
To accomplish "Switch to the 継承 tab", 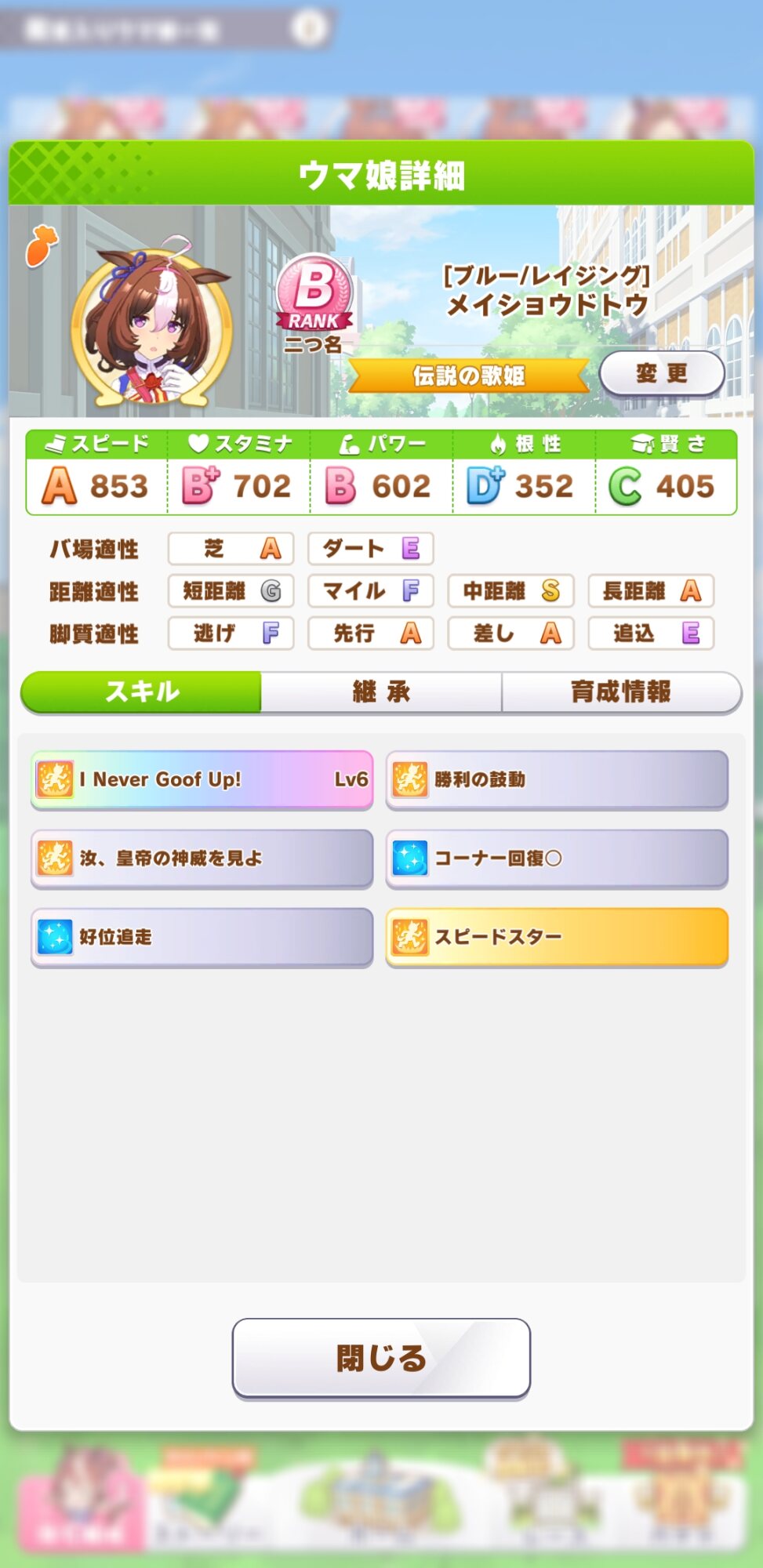I will [381, 691].
